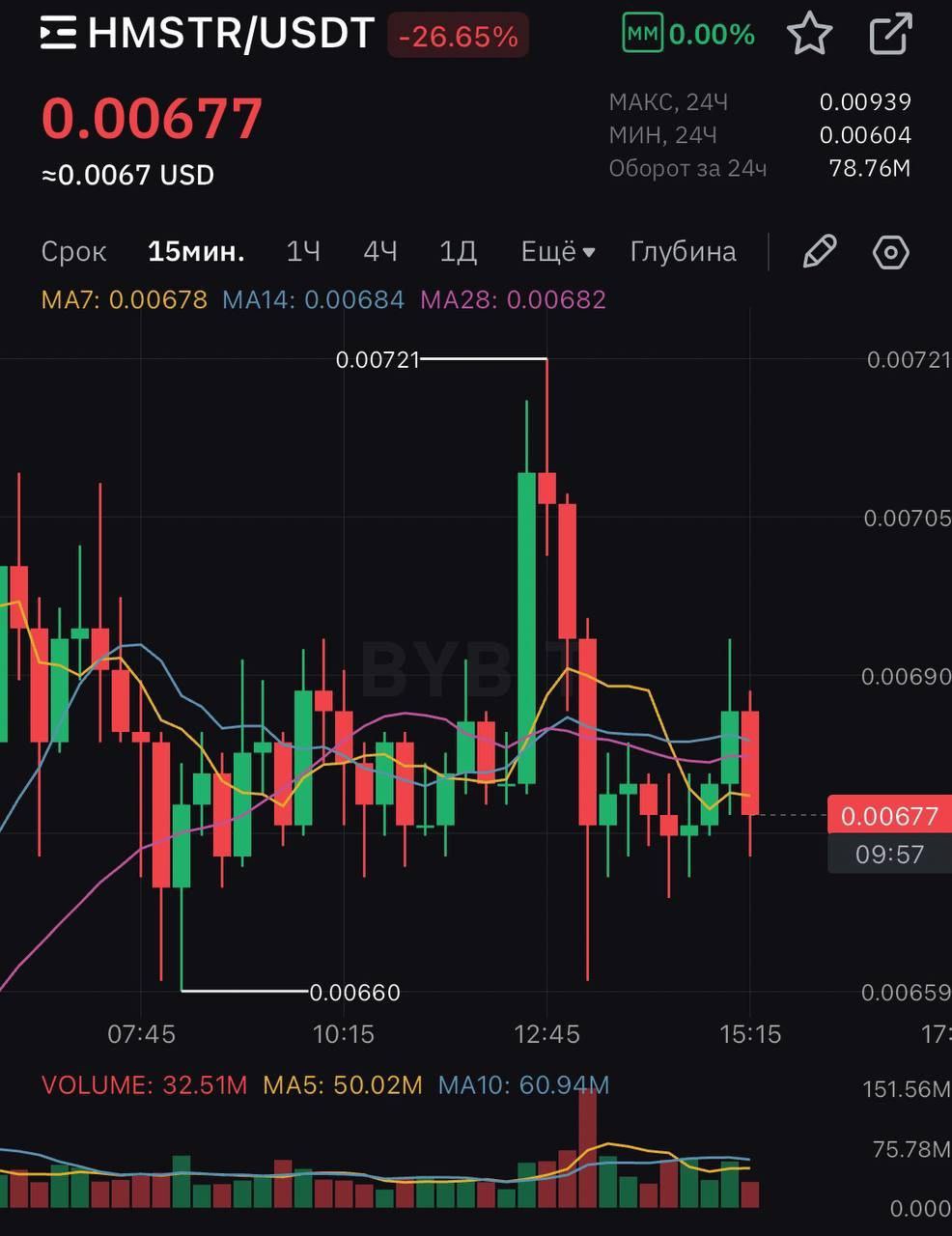Image resolution: width=952 pixels, height=1236 pixels.
Task: Open the chart drawing tools pencil
Action: point(820,252)
